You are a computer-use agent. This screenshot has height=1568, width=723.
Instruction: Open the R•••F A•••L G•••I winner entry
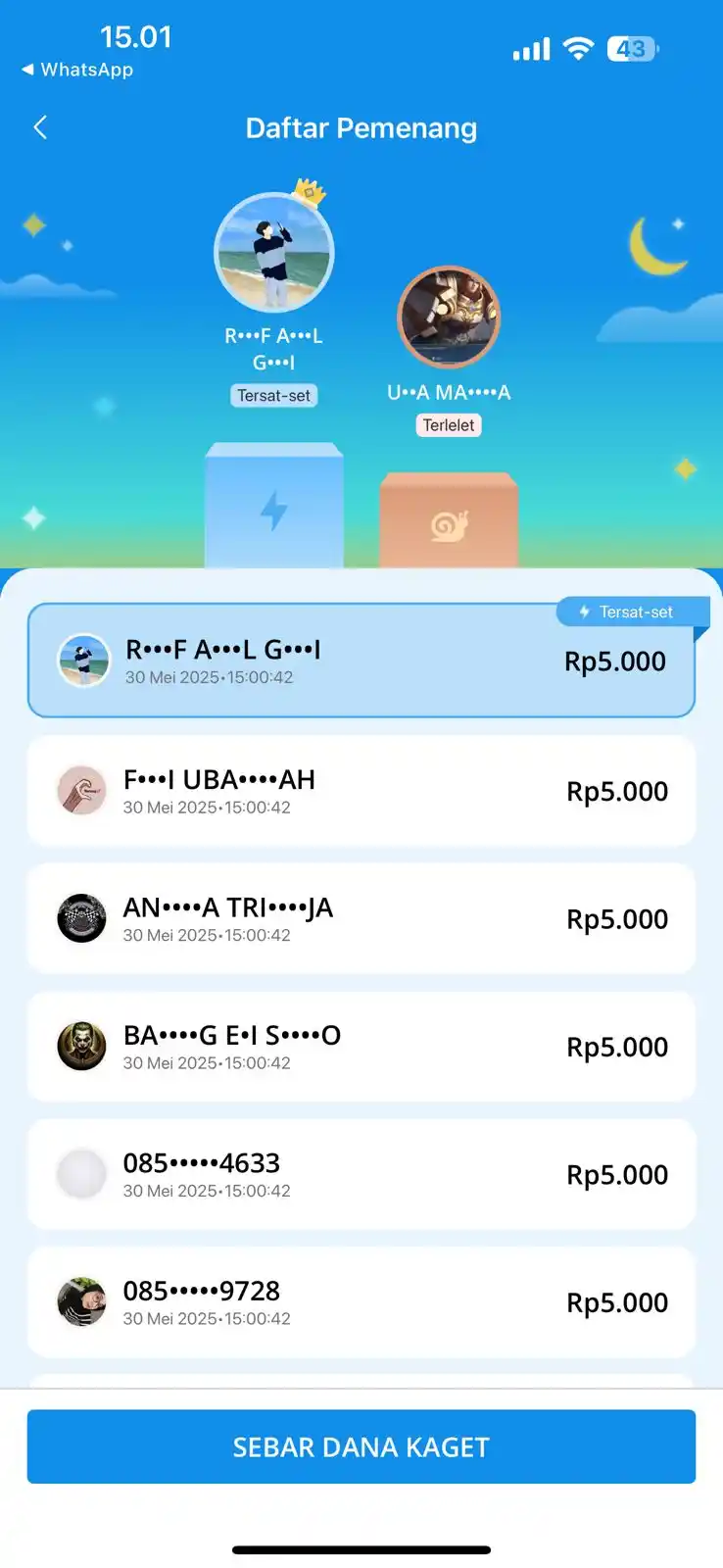click(x=361, y=660)
